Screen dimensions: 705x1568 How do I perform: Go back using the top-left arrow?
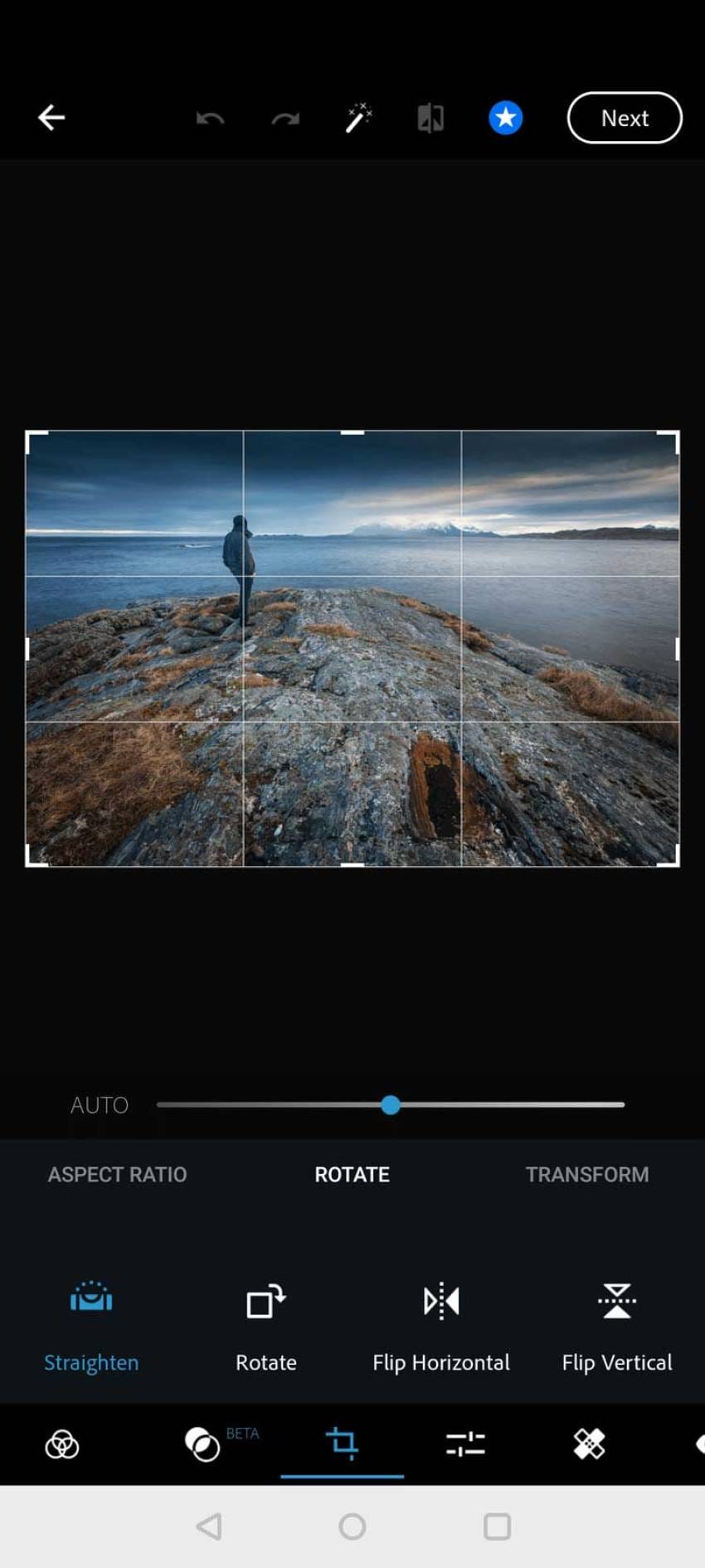[x=51, y=118]
